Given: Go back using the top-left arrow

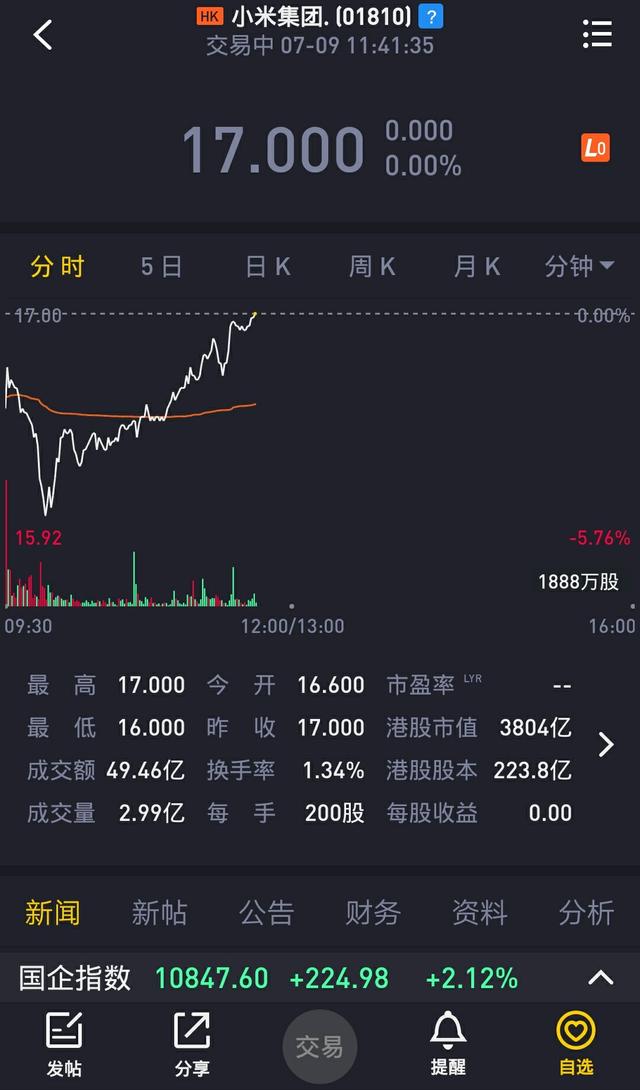Looking at the screenshot, I should tap(43, 35).
